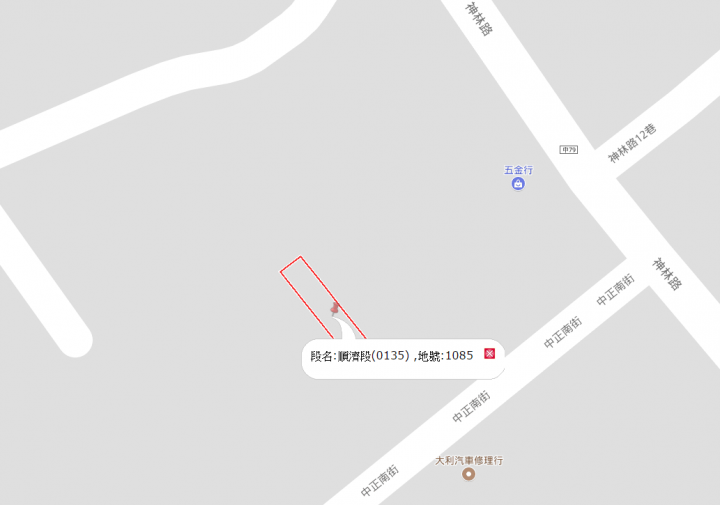Open the 大利汽車修理行 place marker
Image resolution: width=720 pixels, height=505 pixels.
(x=468, y=474)
